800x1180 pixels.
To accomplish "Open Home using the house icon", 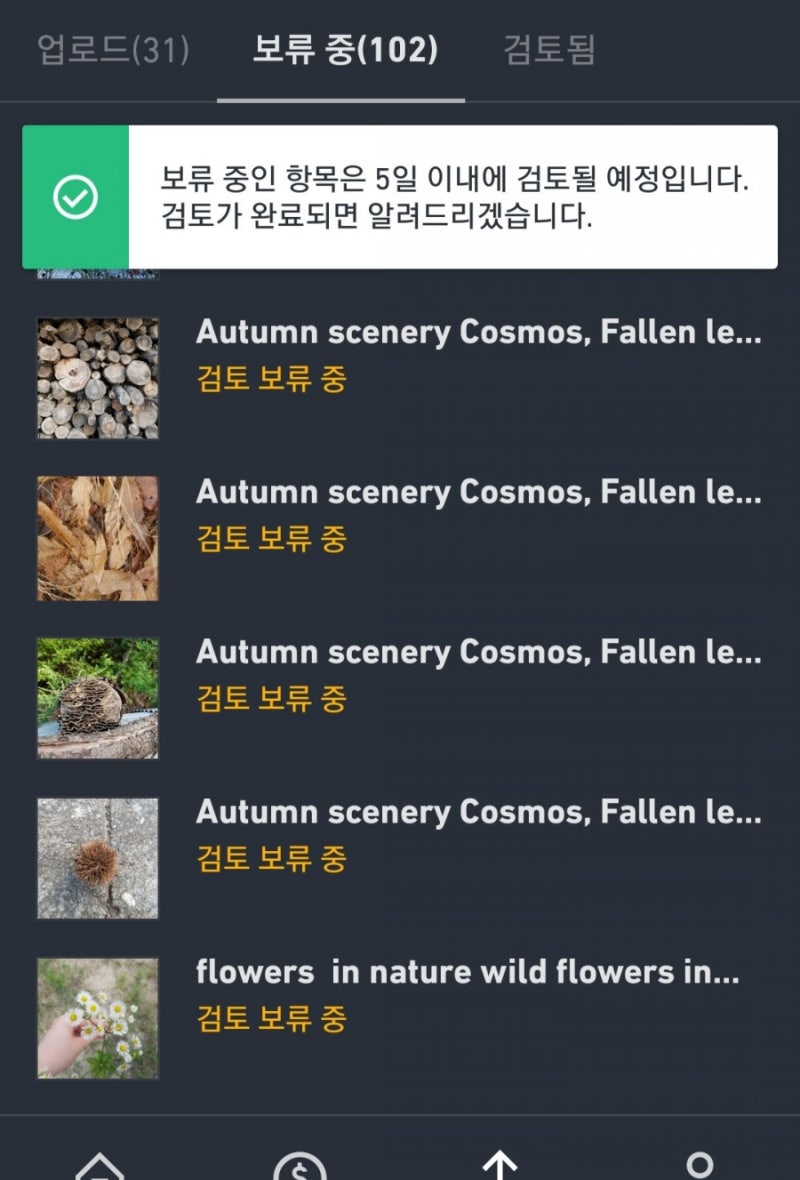I will click(x=100, y=1165).
